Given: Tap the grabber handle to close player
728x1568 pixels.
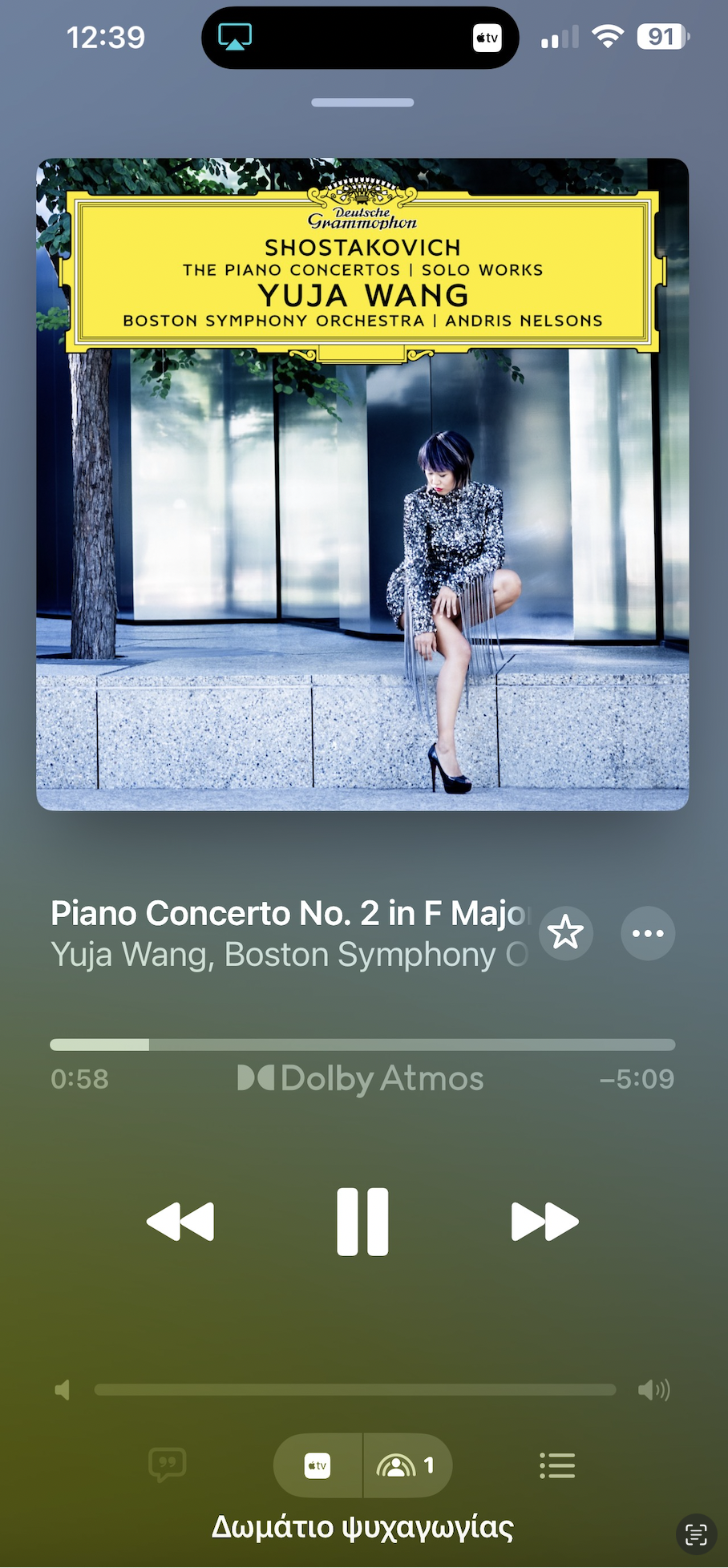Looking at the screenshot, I should point(362,103).
